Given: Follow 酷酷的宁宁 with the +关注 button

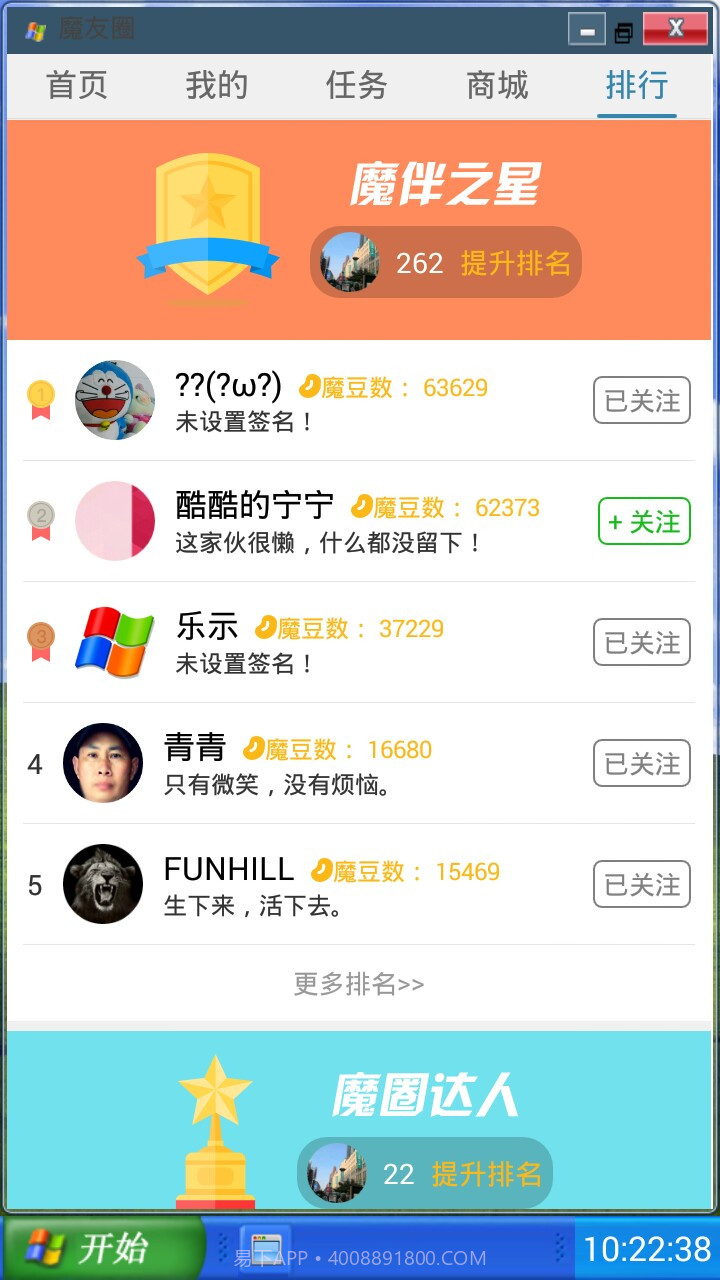Looking at the screenshot, I should click(642, 521).
